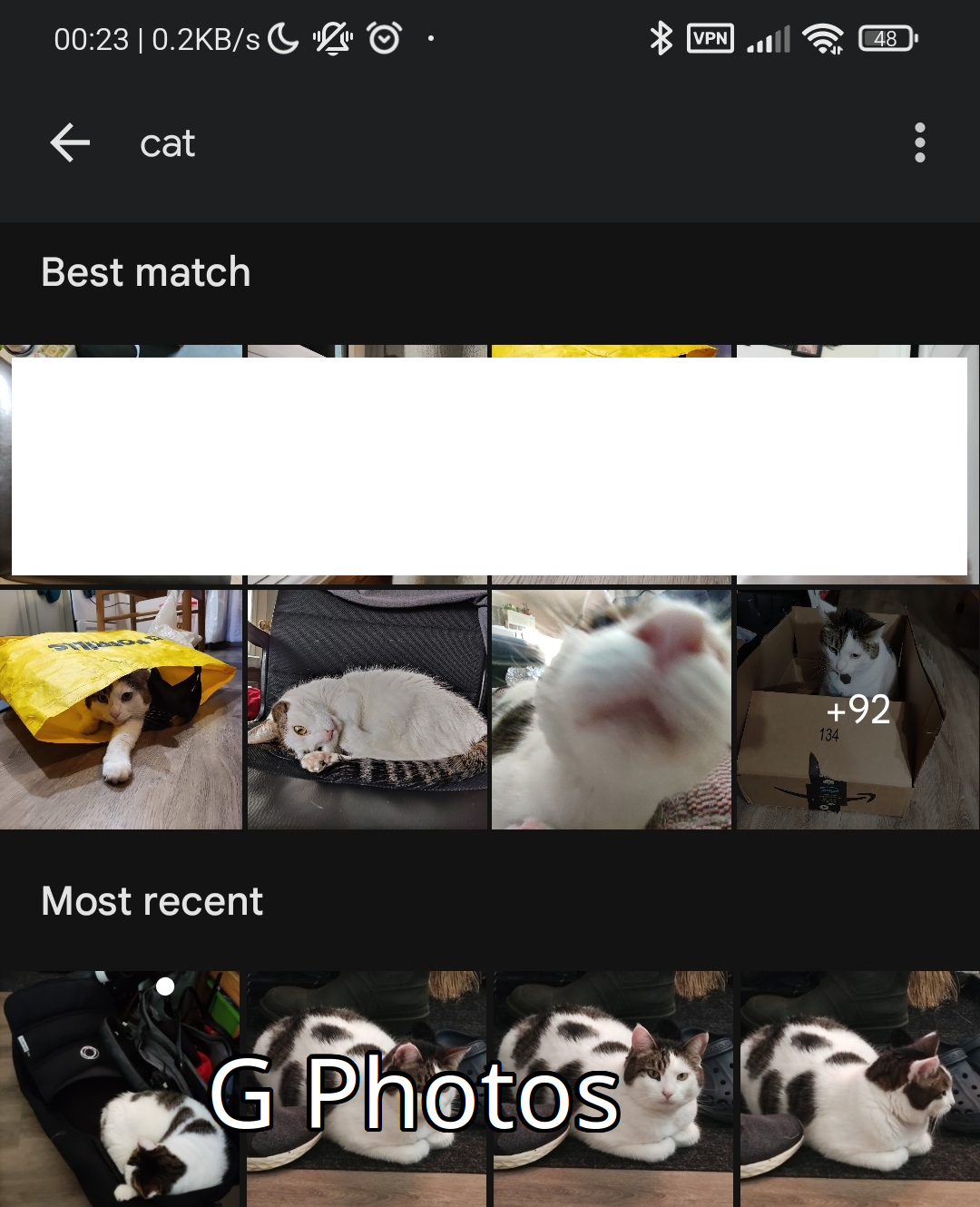Image resolution: width=980 pixels, height=1207 pixels.
Task: Tap the cat search query field
Action: click(454, 143)
